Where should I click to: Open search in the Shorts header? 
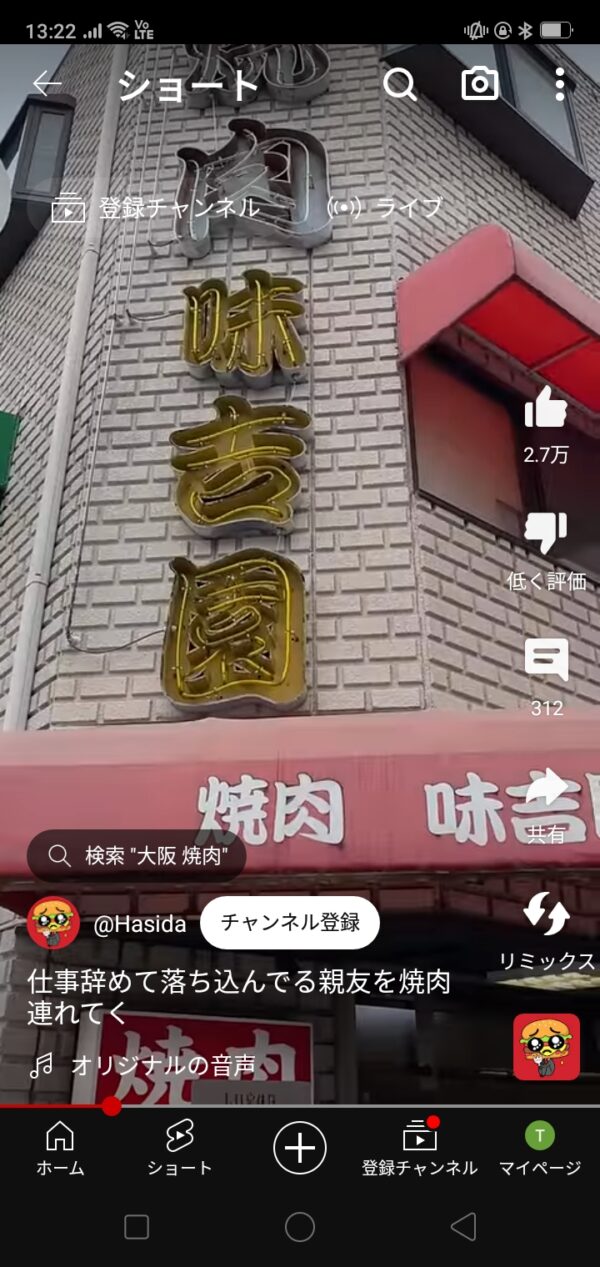pyautogui.click(x=400, y=84)
